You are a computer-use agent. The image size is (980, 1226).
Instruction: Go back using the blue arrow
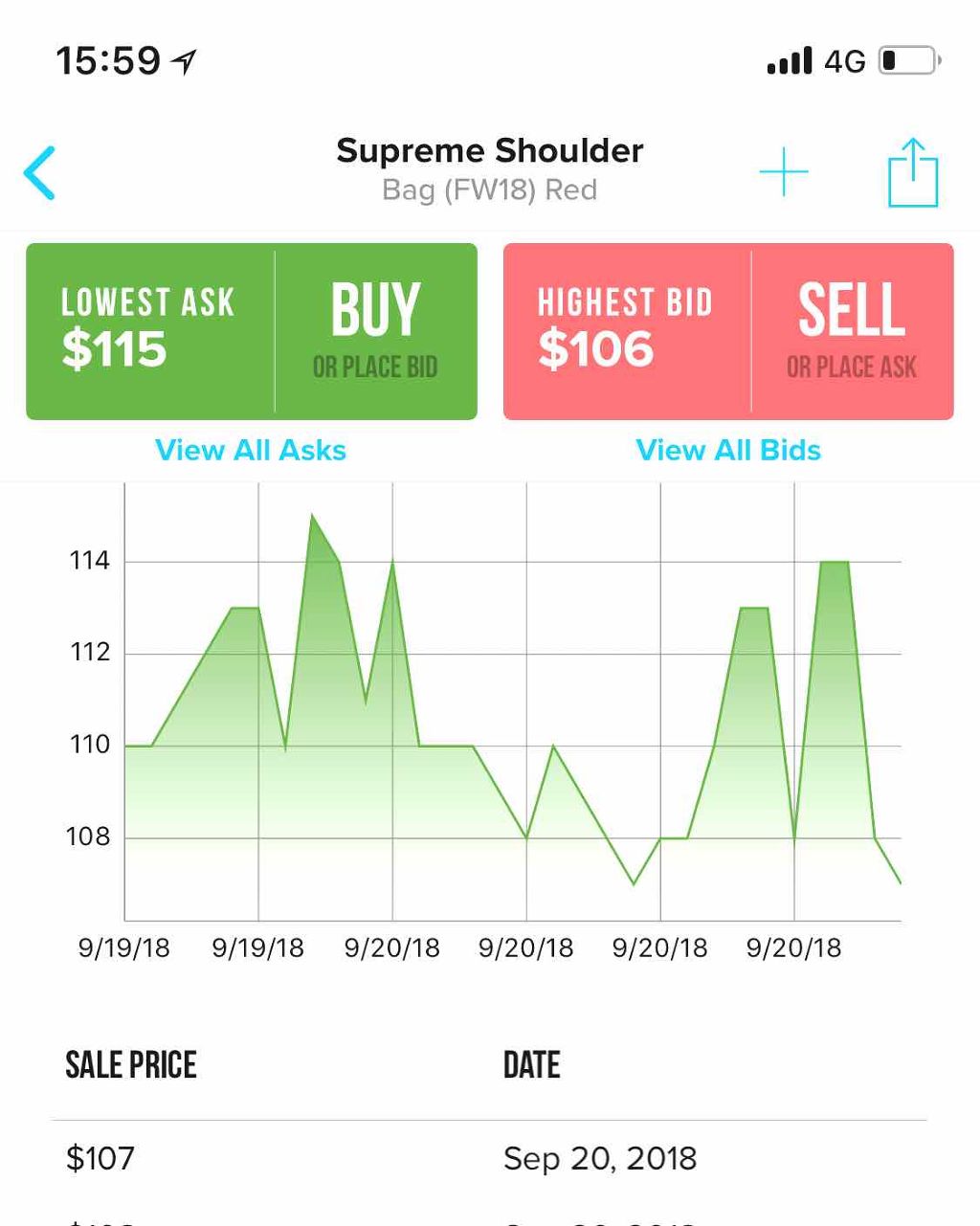[40, 173]
